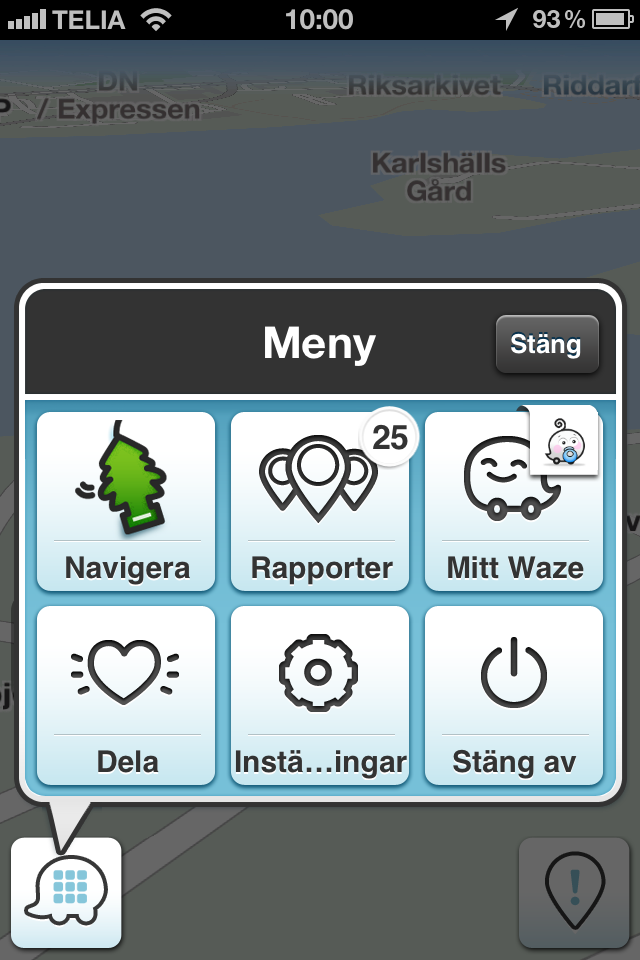Open the report pin with exclamation mark
This screenshot has height=960, width=640.
click(x=574, y=891)
